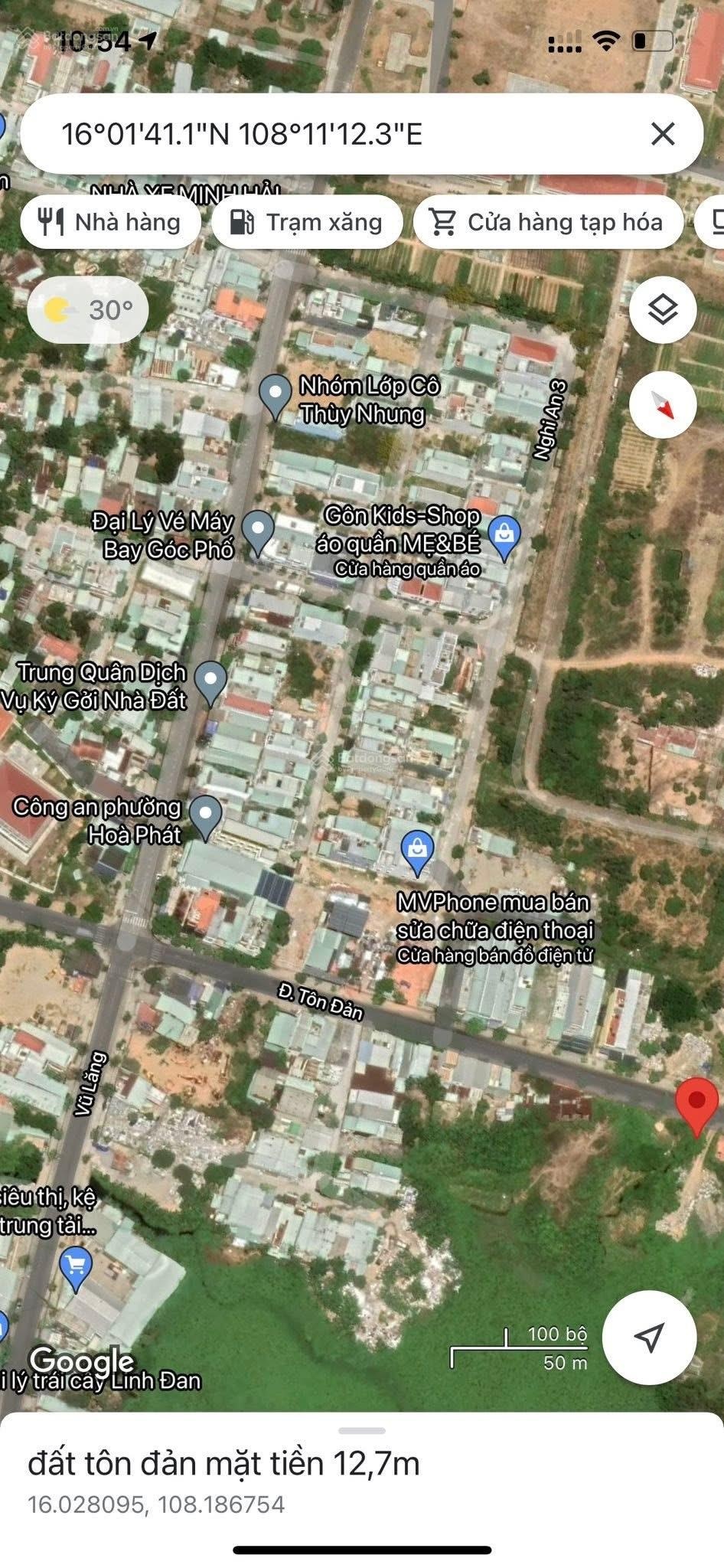Select the Cửa hàng tạp hóa chip

[x=548, y=222]
